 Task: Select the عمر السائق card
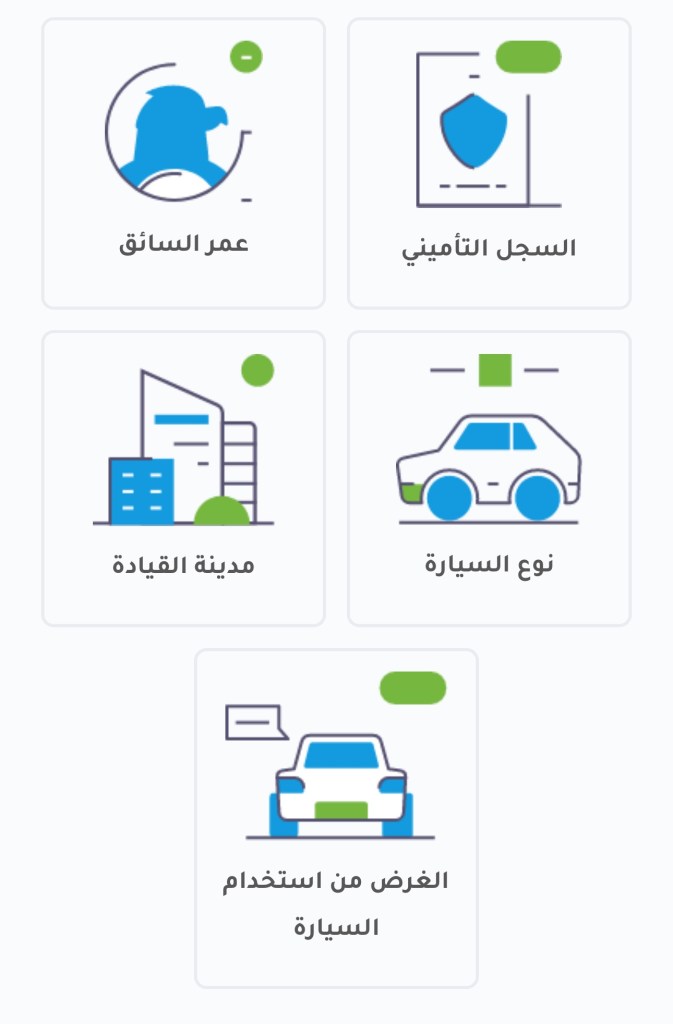point(183,164)
